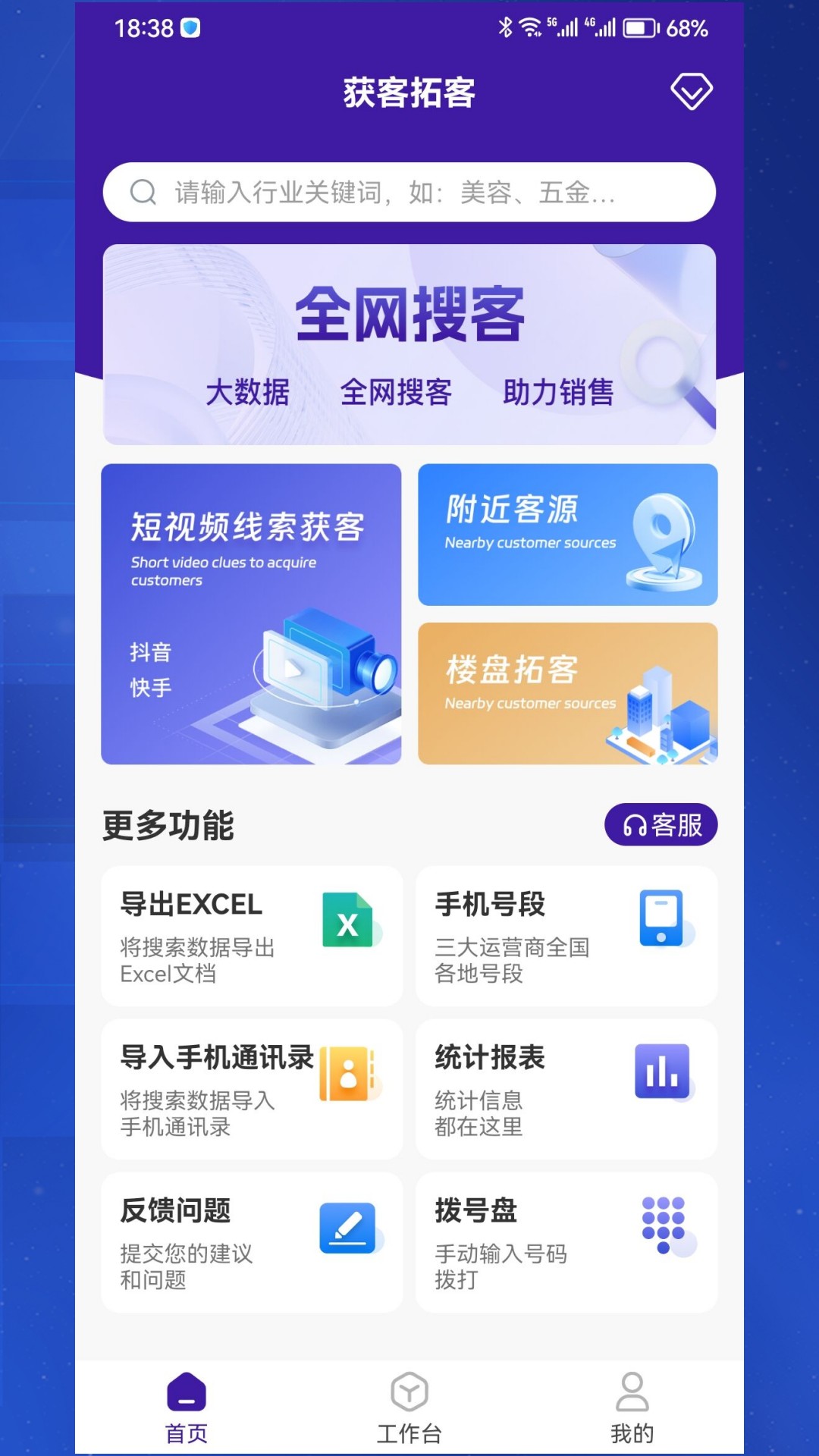Click the 大数据 label on the banner
The image size is (819, 1456).
[x=248, y=393]
